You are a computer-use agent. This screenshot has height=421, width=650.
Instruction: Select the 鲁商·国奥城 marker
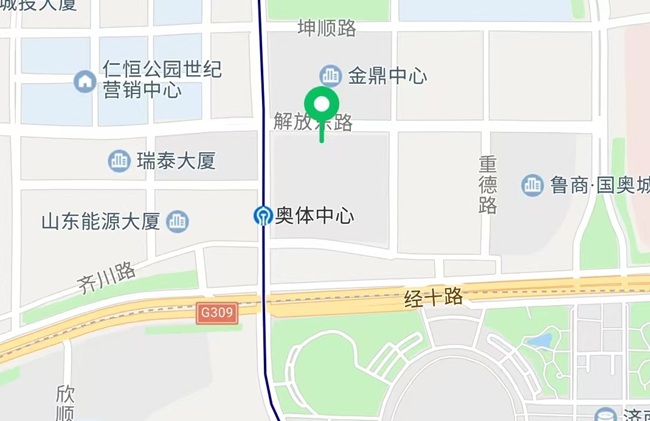tap(533, 185)
